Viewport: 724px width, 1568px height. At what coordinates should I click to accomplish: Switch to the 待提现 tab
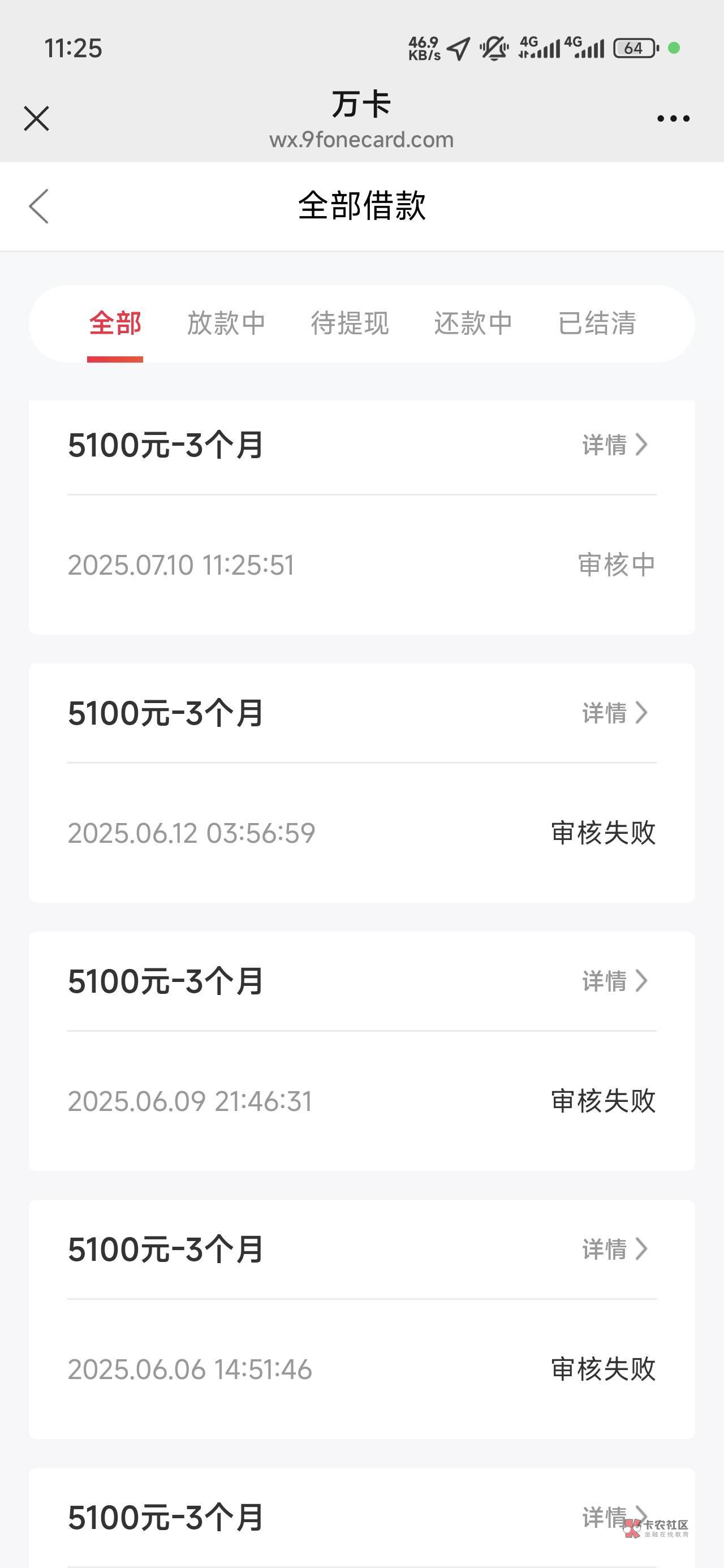coord(350,323)
